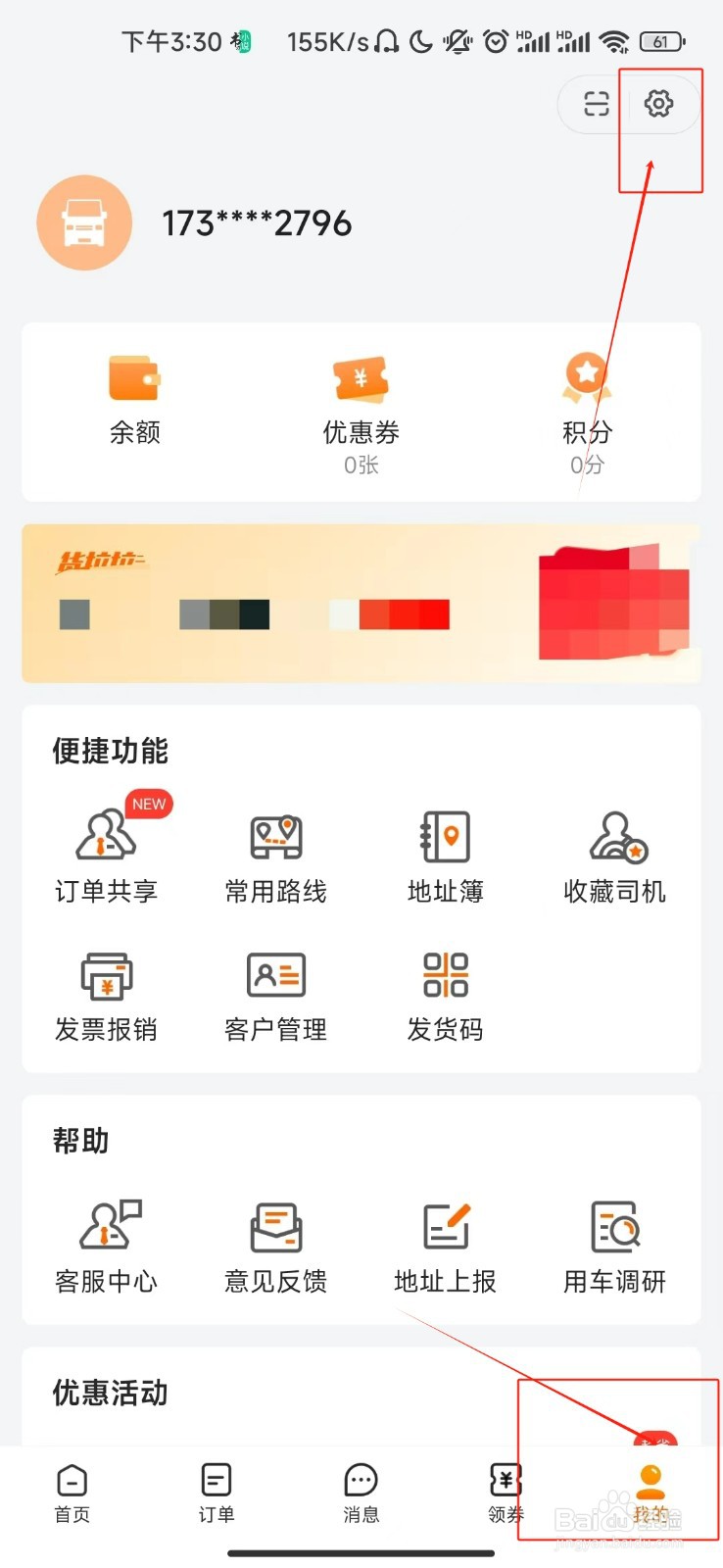Open 发票报销 invoice reimbursement
The height and width of the screenshot is (1568, 723).
(x=106, y=992)
